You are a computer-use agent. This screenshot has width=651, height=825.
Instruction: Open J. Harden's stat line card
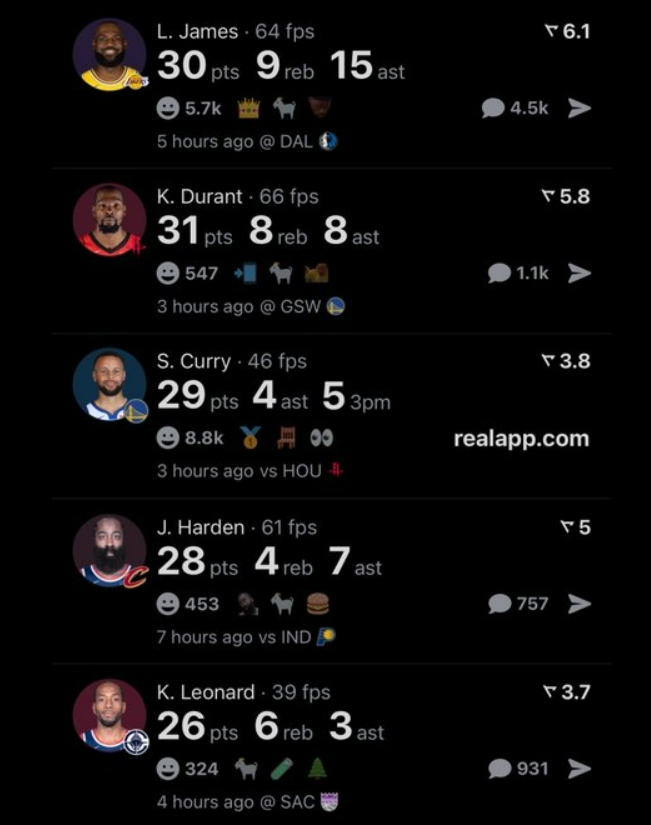(269, 562)
